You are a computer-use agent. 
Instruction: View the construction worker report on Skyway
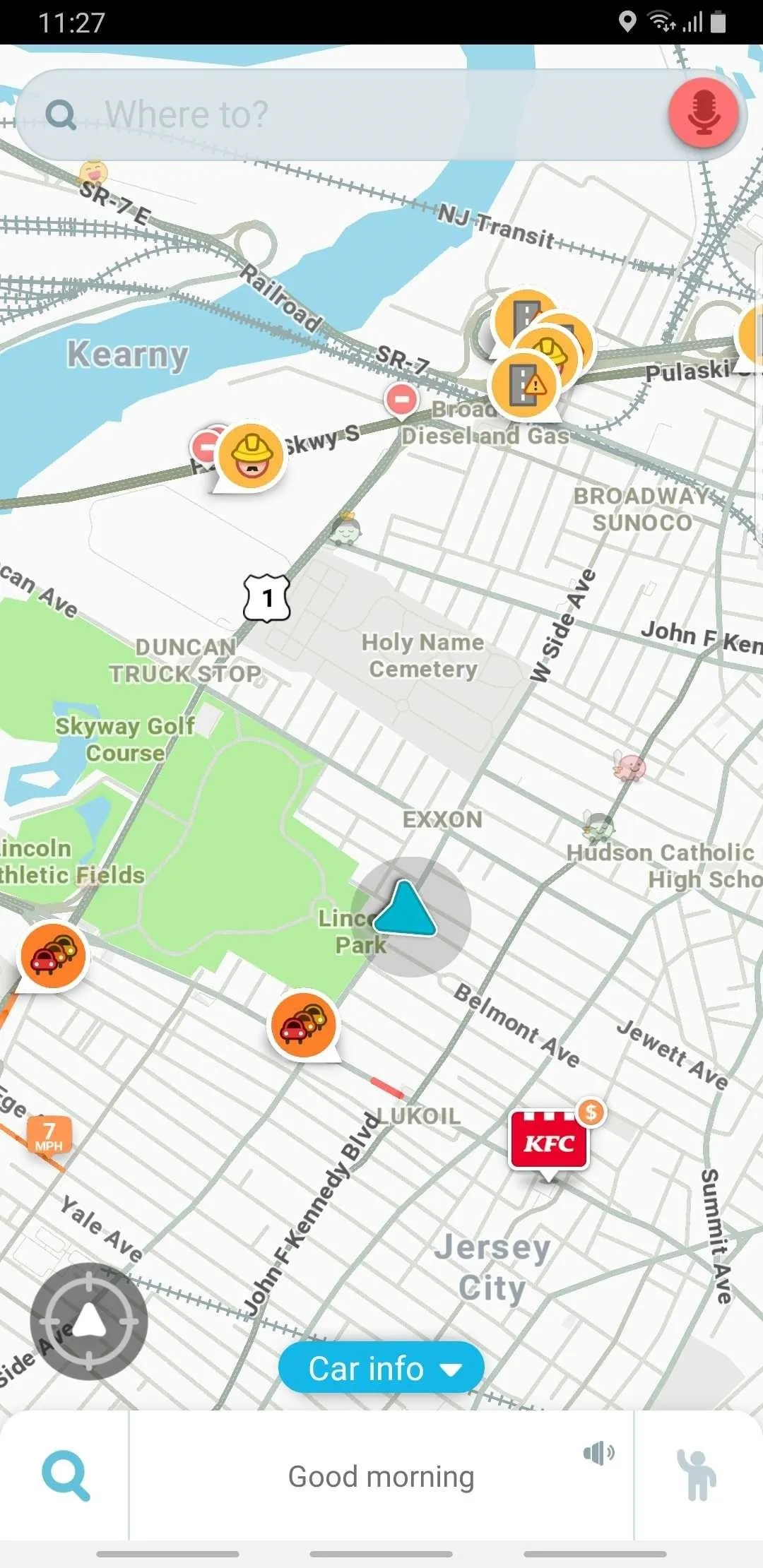(251, 456)
